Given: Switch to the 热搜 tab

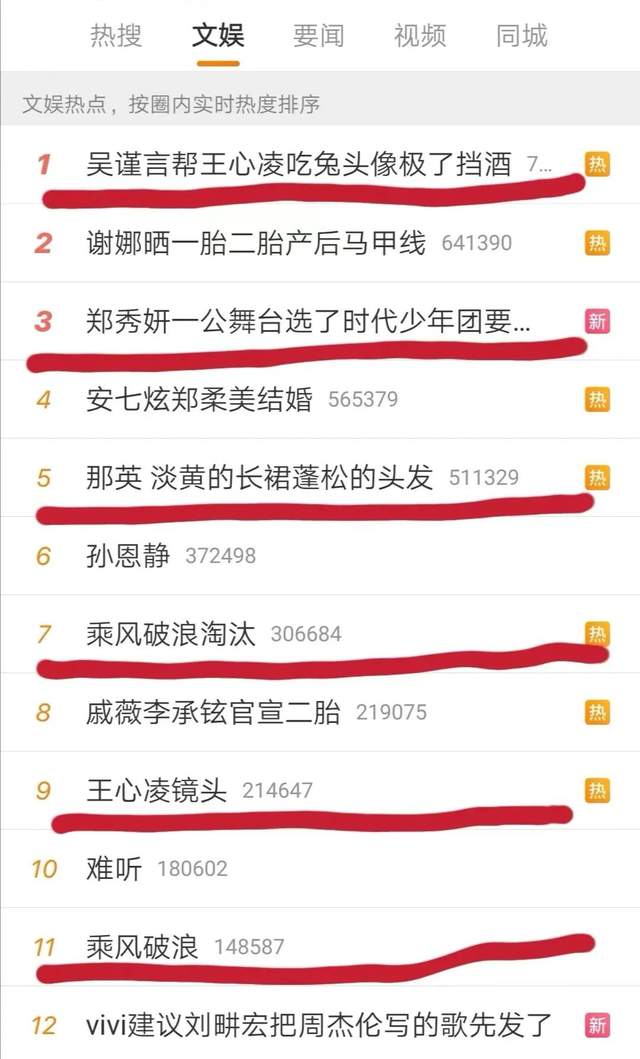Looking at the screenshot, I should pos(116,36).
